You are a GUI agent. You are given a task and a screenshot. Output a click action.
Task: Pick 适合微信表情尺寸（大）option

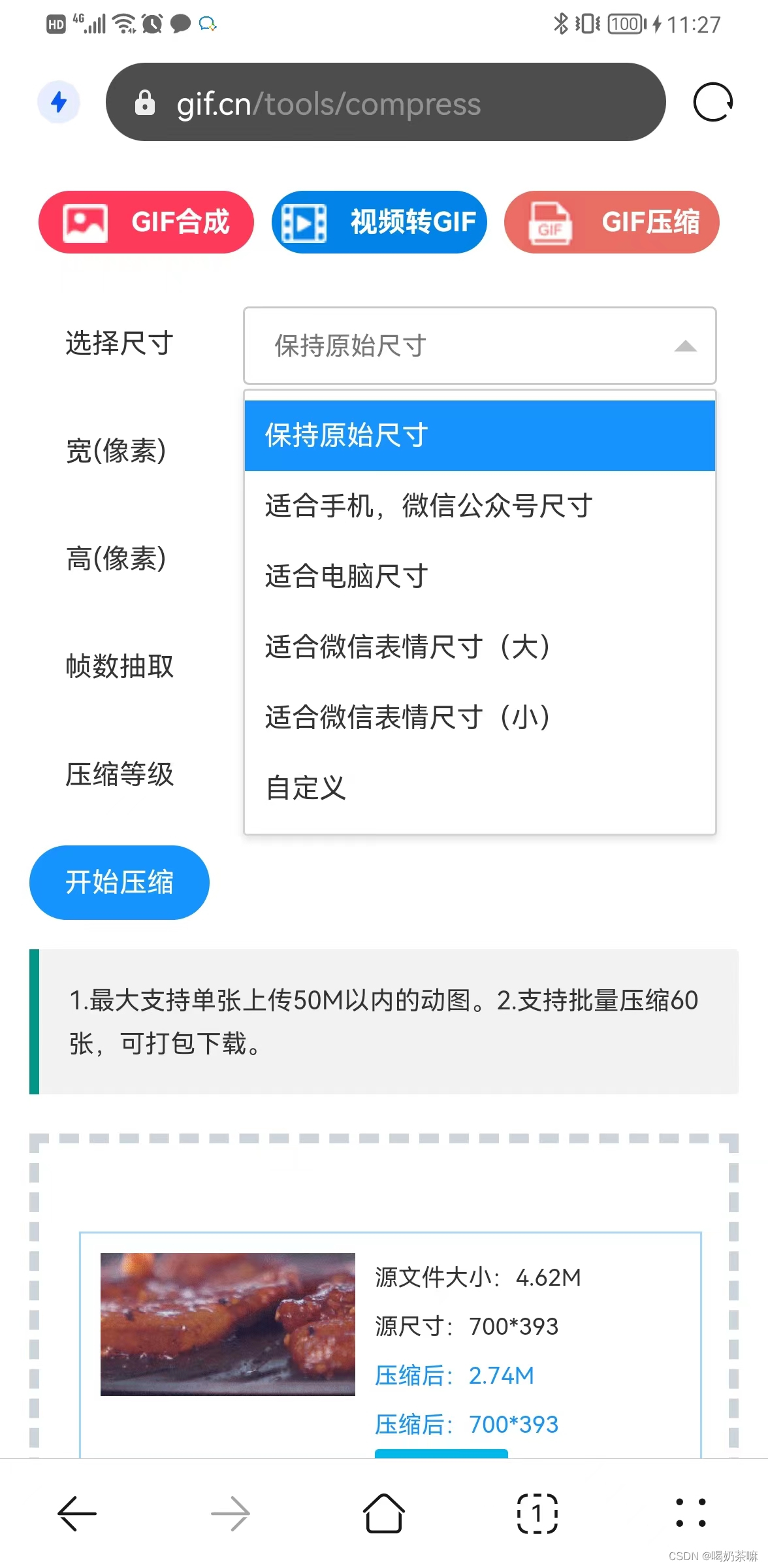point(480,647)
